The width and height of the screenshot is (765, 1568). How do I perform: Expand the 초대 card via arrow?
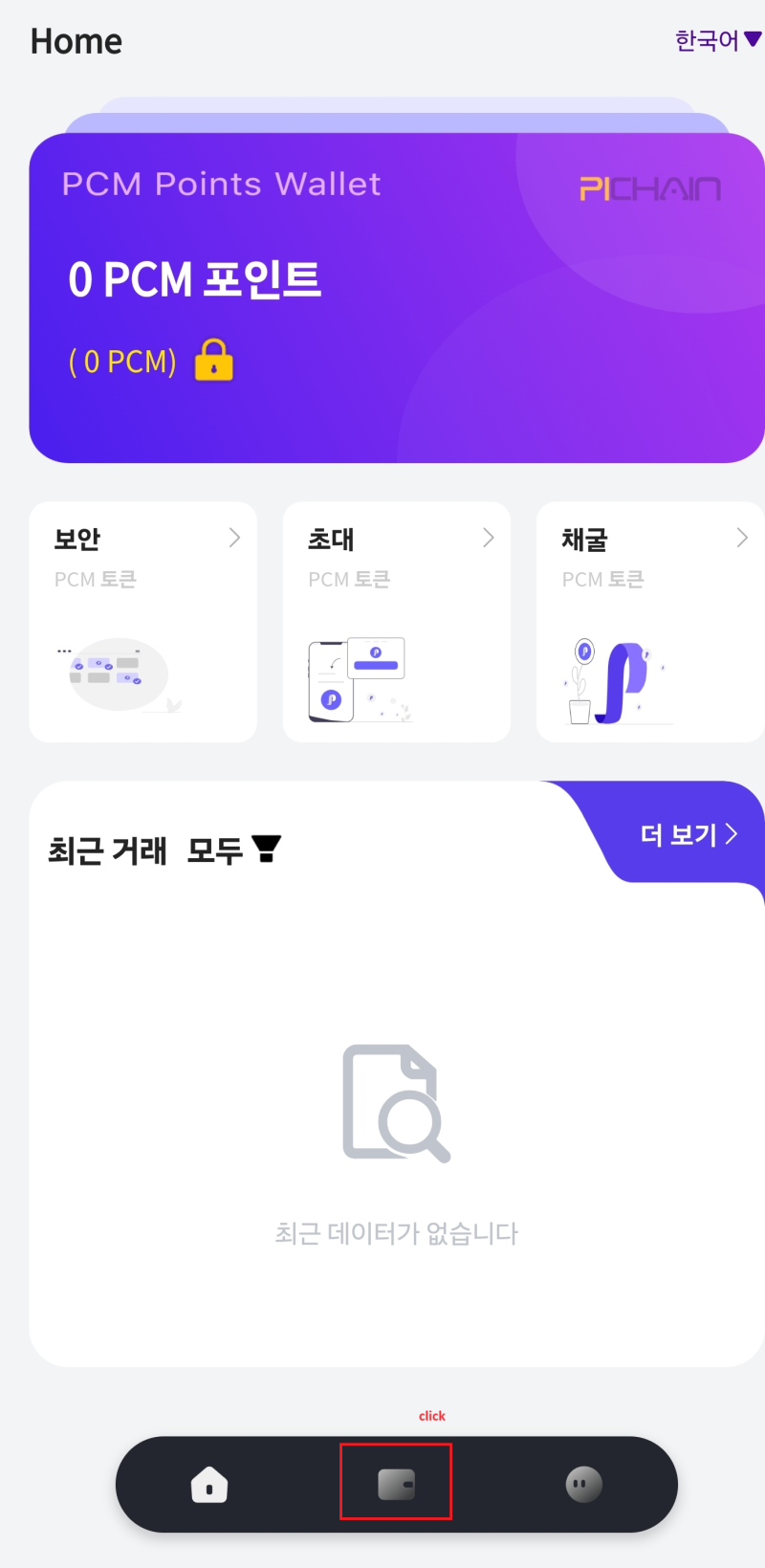(x=489, y=538)
